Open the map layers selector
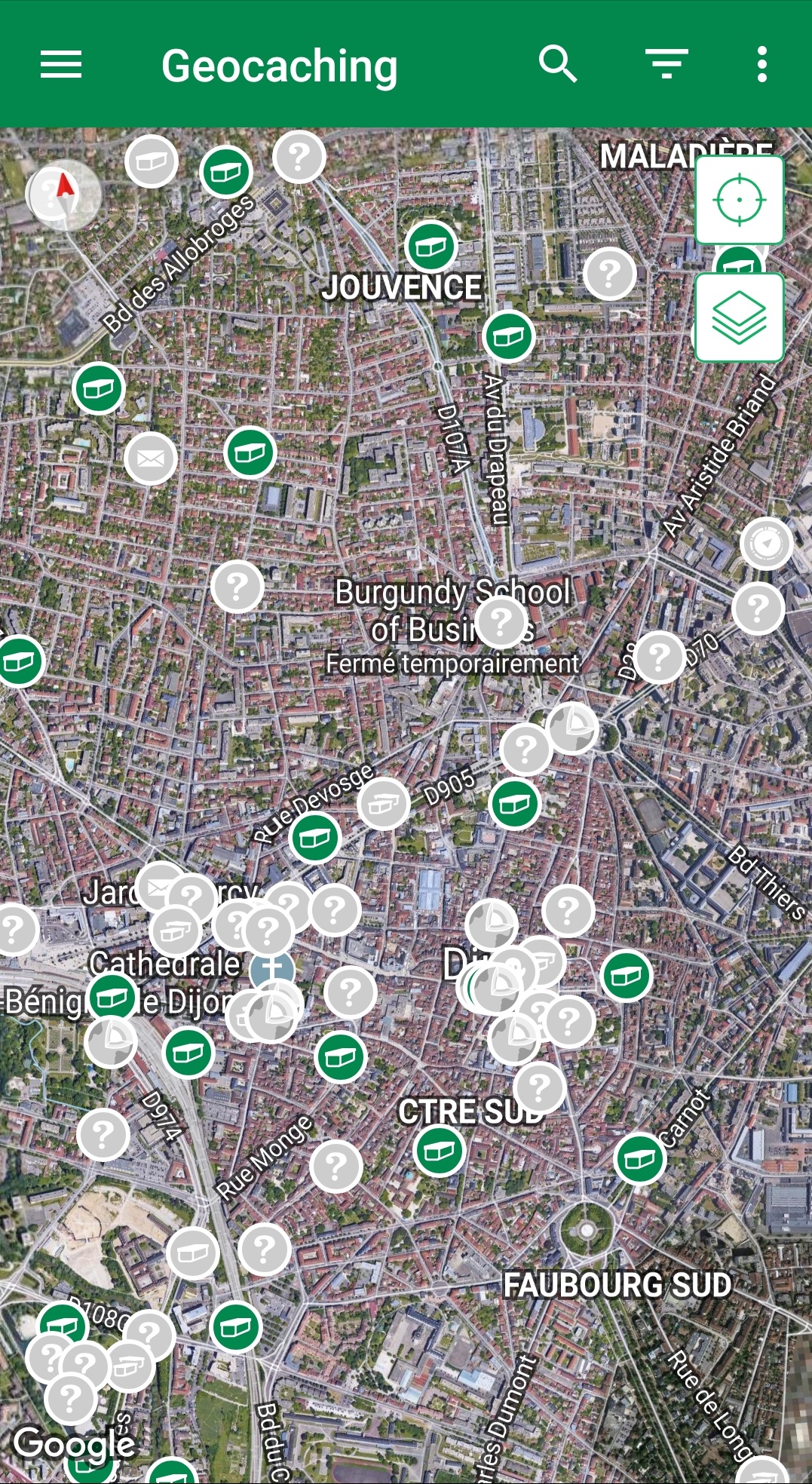Viewport: 812px width, 1484px height. [740, 317]
